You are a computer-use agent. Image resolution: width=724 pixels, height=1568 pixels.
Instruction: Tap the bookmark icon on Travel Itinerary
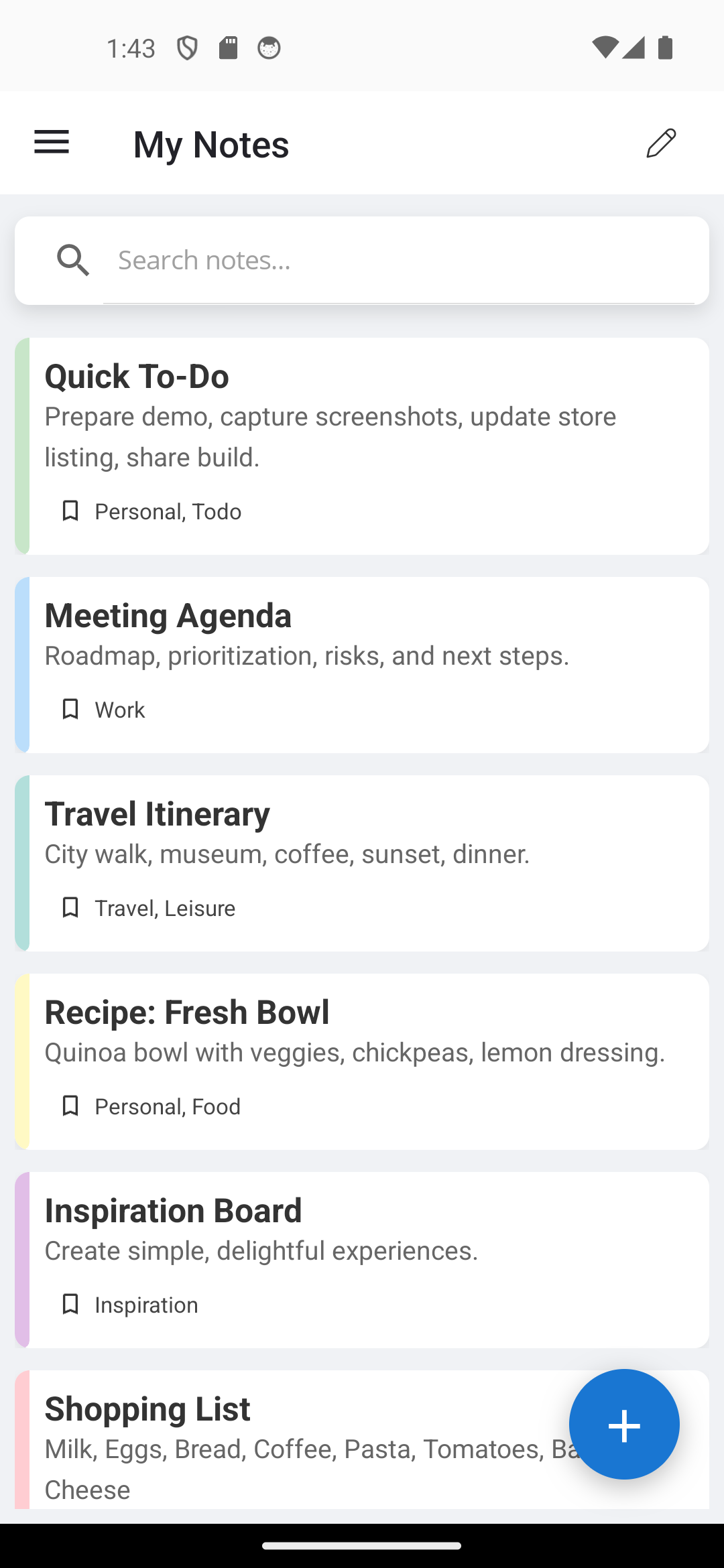point(70,907)
